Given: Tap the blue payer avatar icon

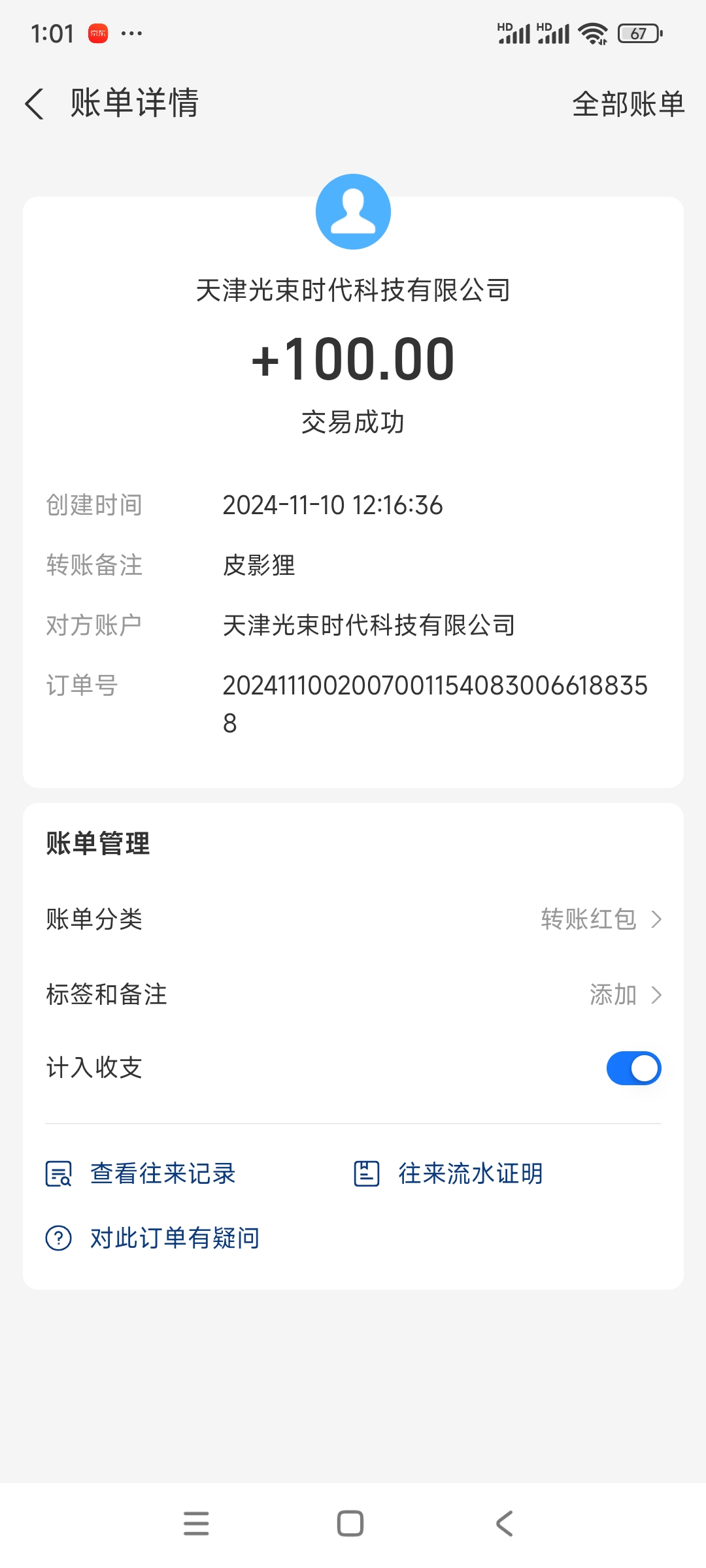Looking at the screenshot, I should (x=353, y=212).
